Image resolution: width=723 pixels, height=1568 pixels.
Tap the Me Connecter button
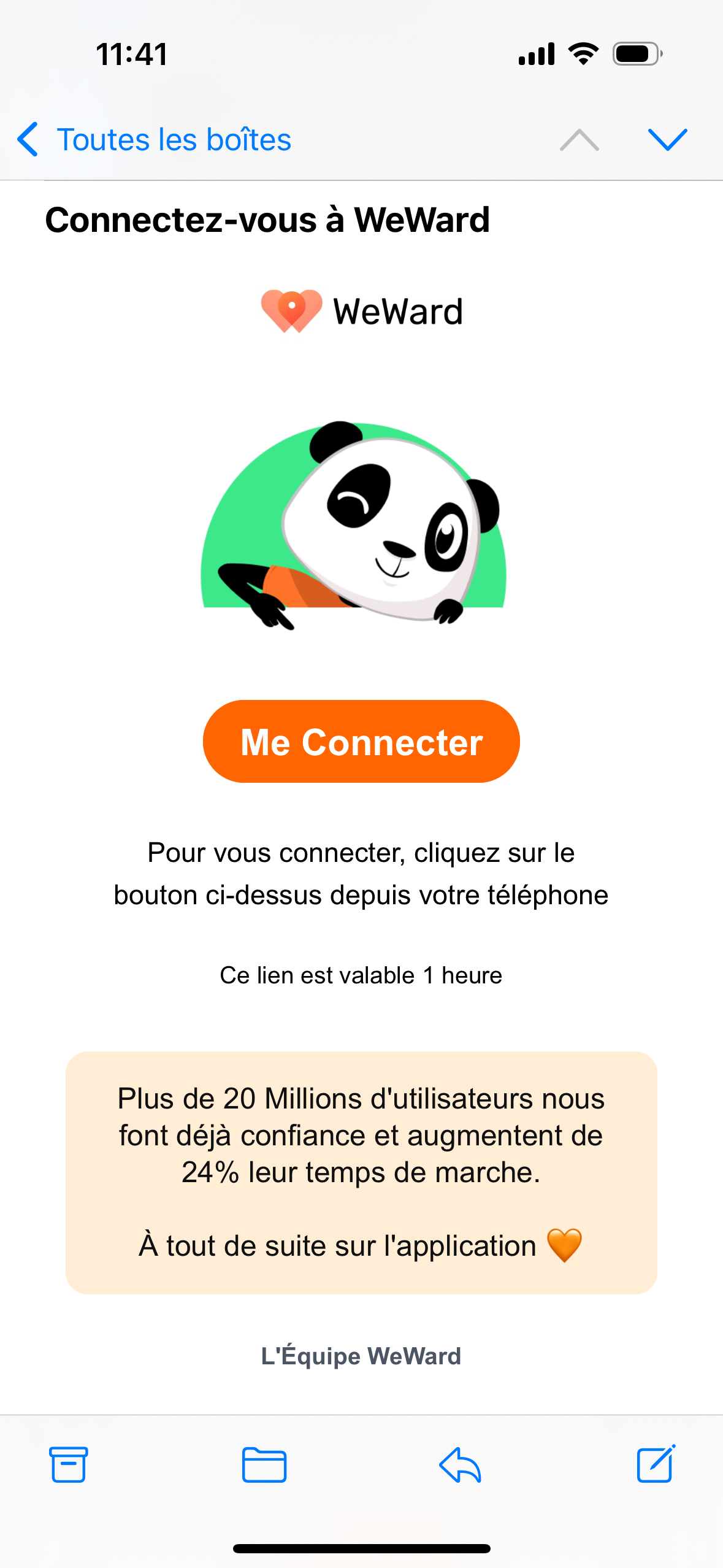click(361, 741)
